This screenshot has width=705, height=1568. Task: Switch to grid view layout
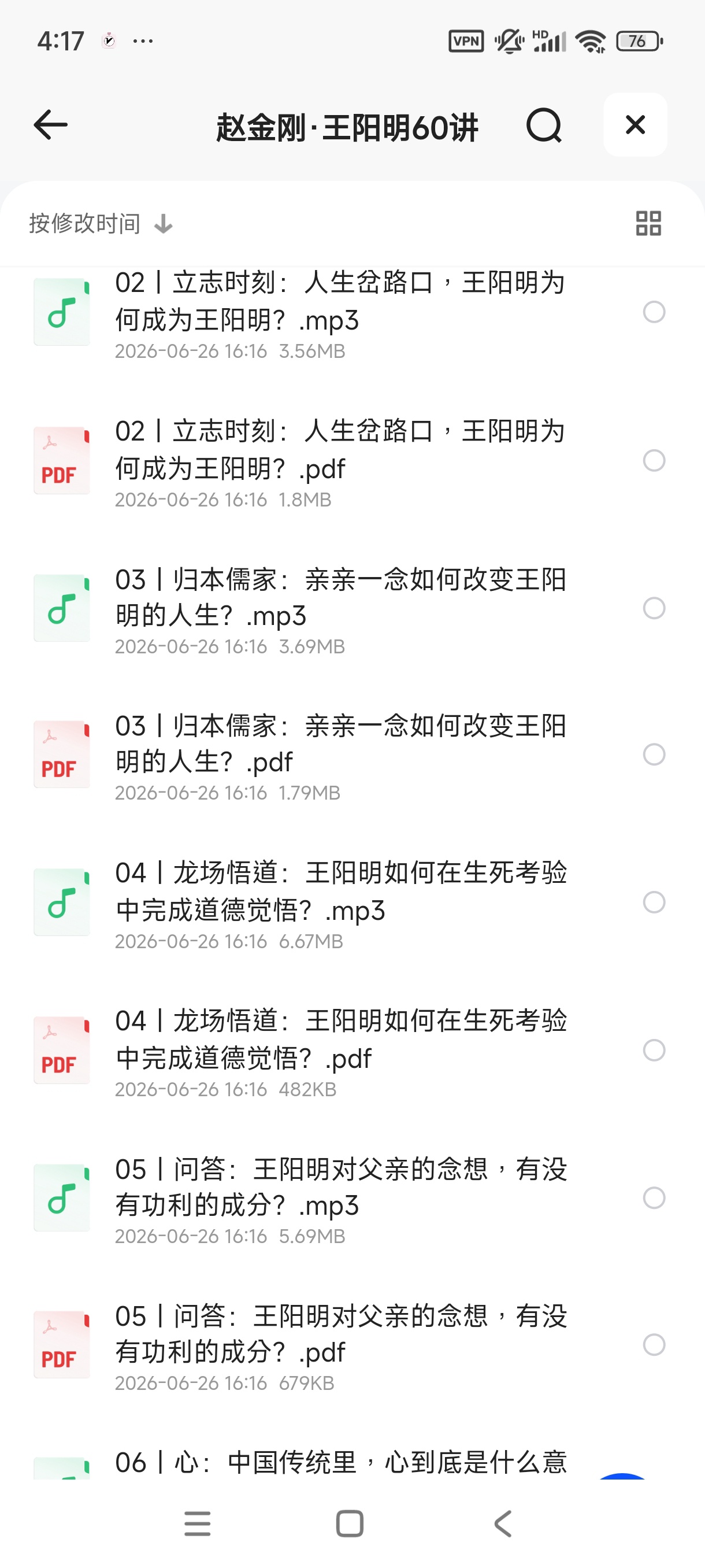click(648, 223)
